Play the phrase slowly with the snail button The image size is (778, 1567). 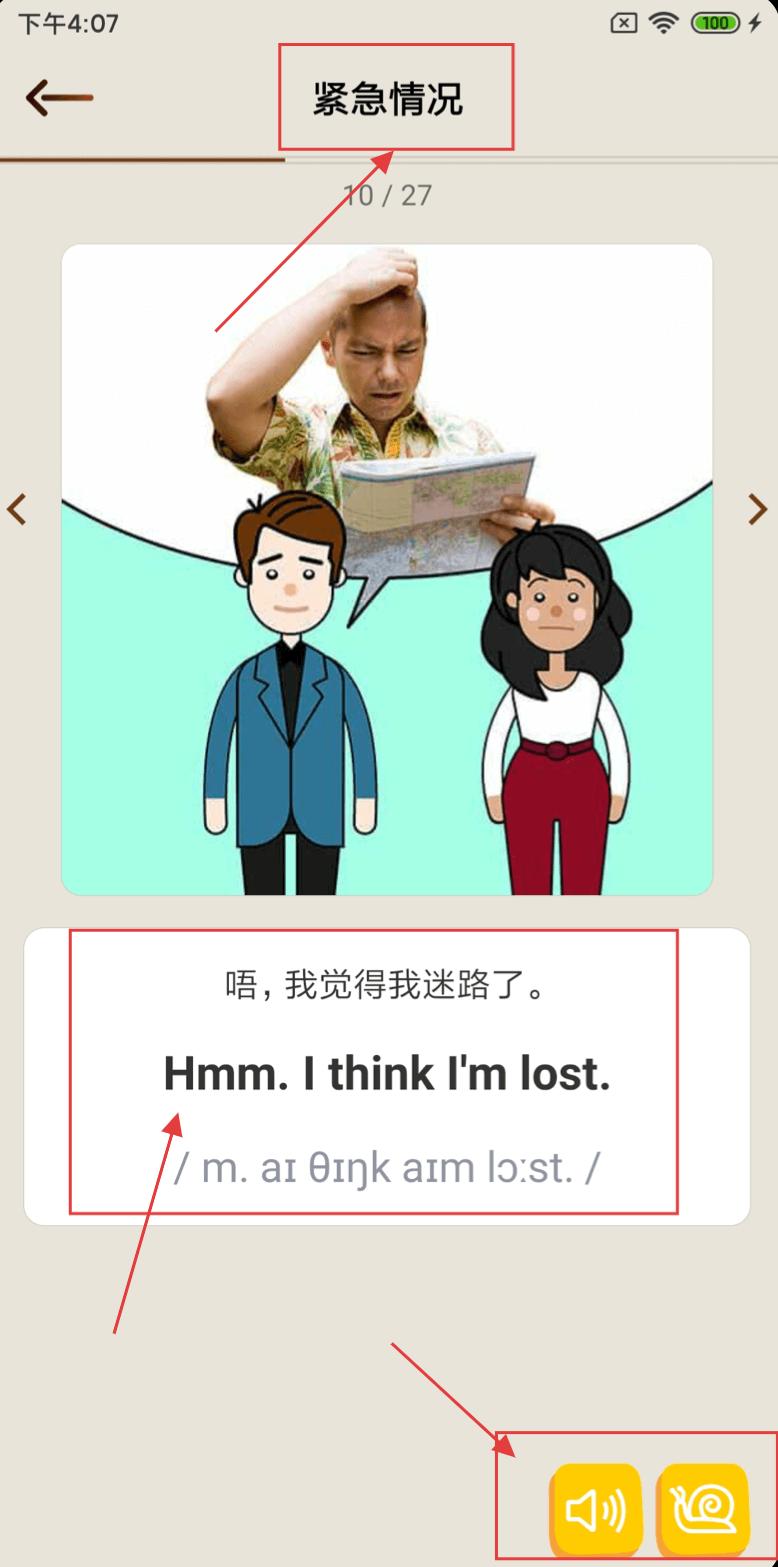coord(705,1509)
